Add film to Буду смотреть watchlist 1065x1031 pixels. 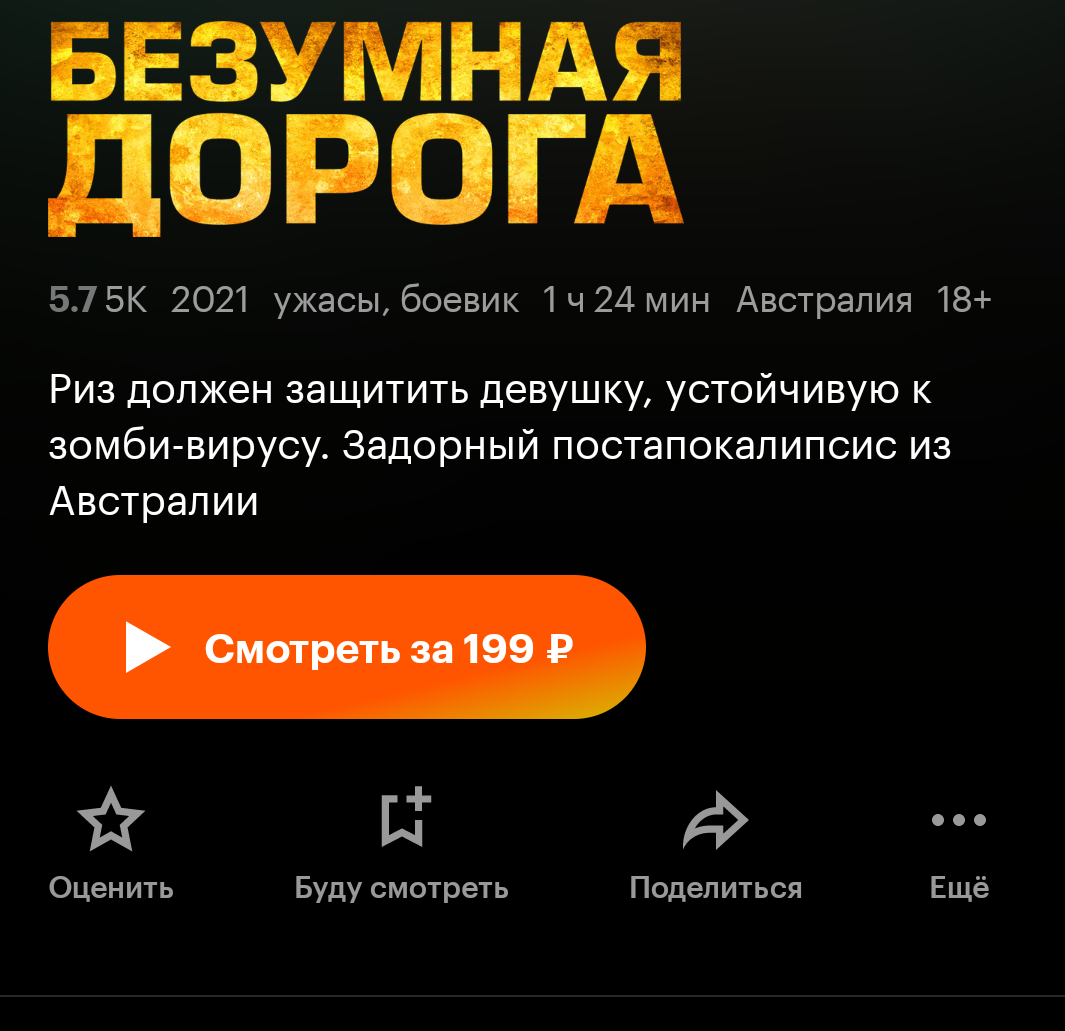point(401,844)
